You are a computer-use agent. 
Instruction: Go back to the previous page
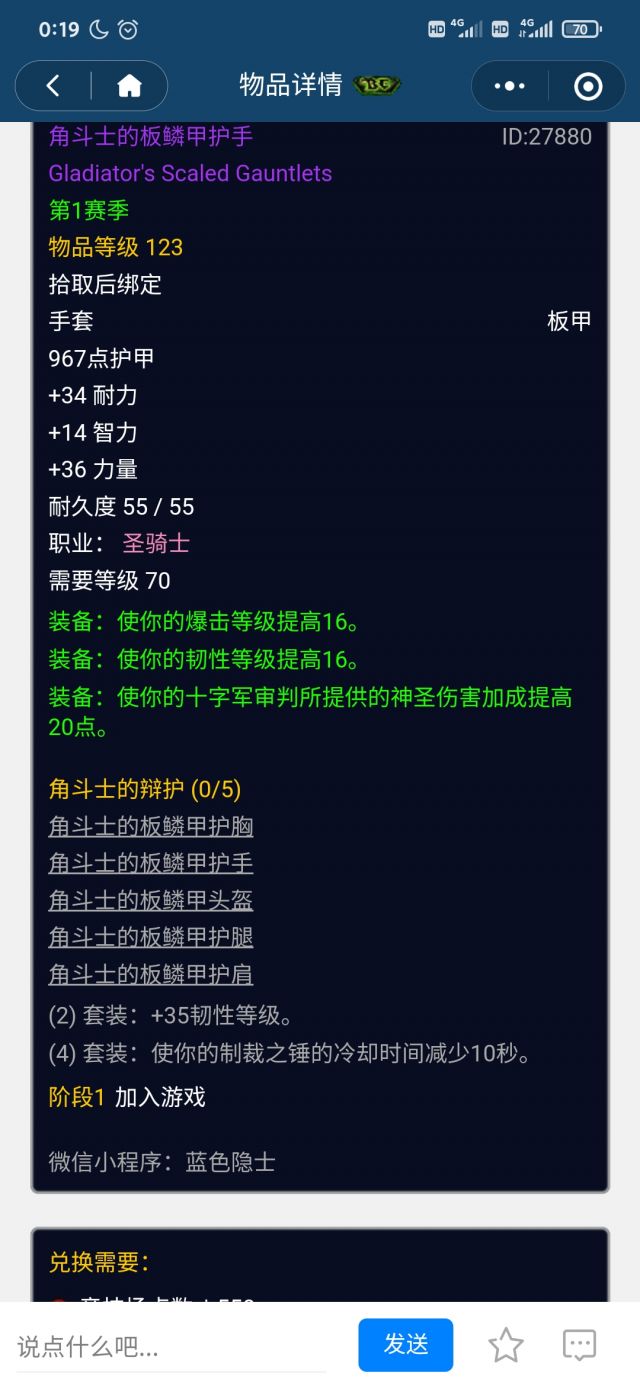click(54, 86)
